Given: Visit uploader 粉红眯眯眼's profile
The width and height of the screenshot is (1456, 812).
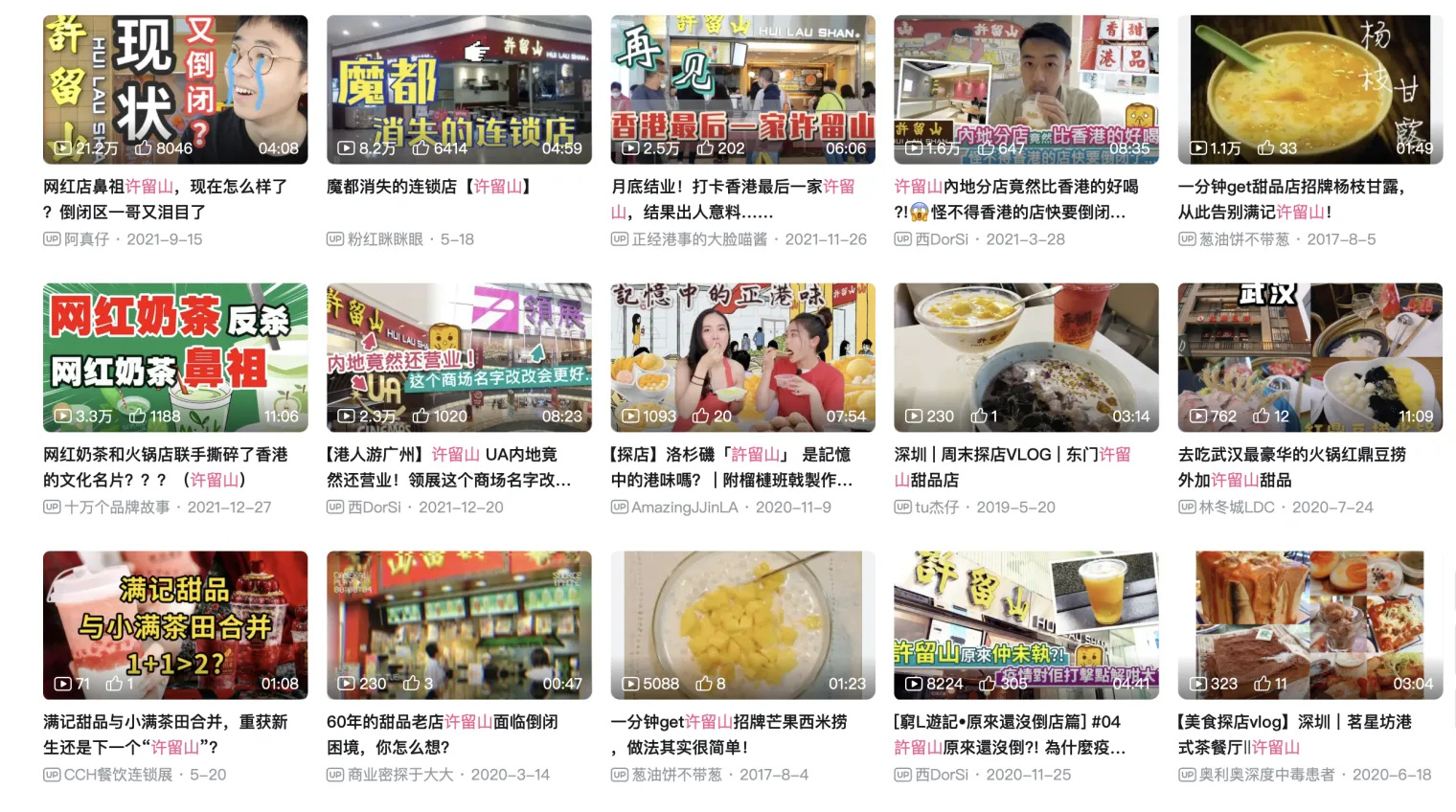Looking at the screenshot, I should pyautogui.click(x=385, y=239).
